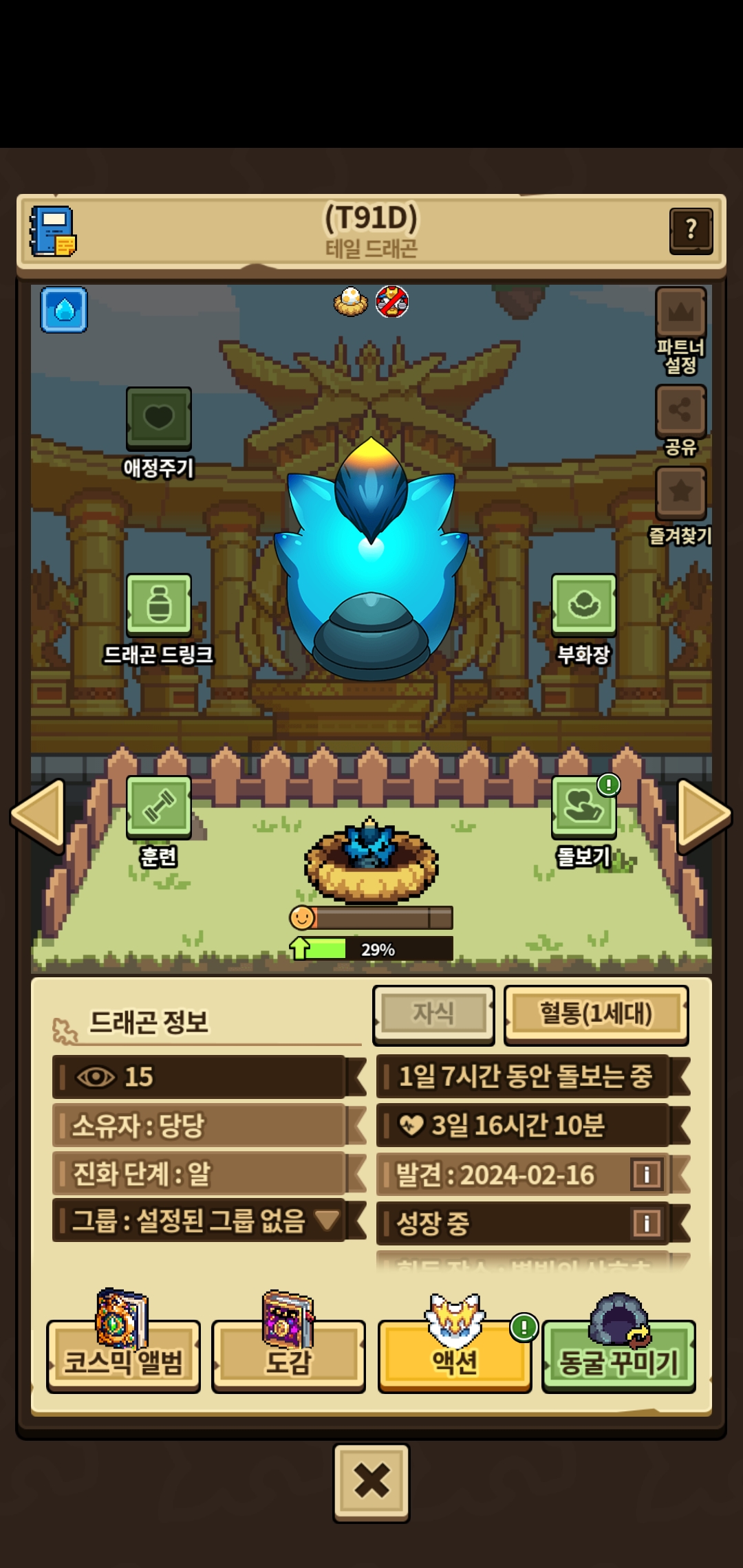The width and height of the screenshot is (743, 1568).
Task: Tap the water element icon
Action: [x=64, y=310]
